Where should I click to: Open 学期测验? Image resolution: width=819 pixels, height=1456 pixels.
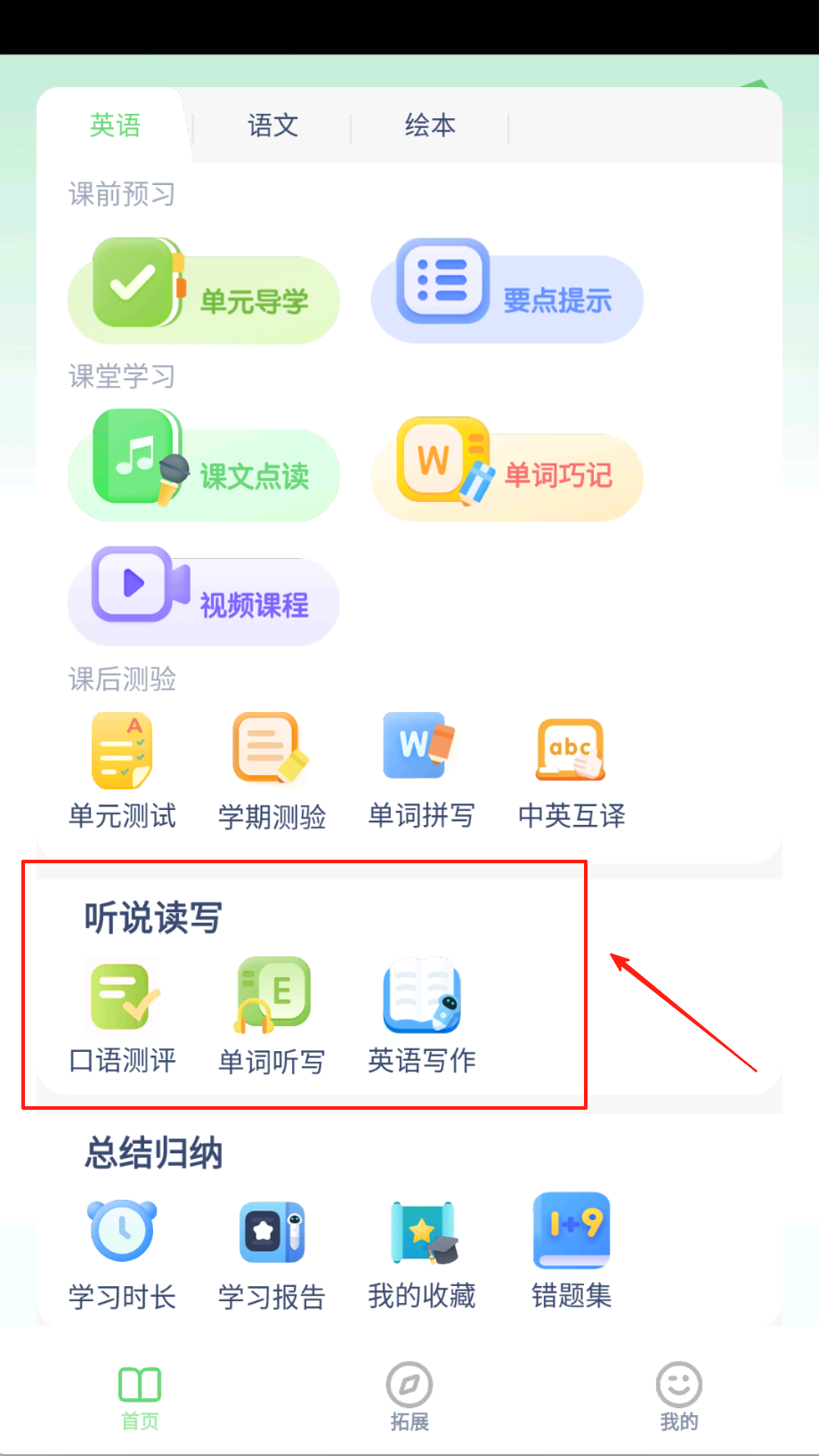coord(272,770)
